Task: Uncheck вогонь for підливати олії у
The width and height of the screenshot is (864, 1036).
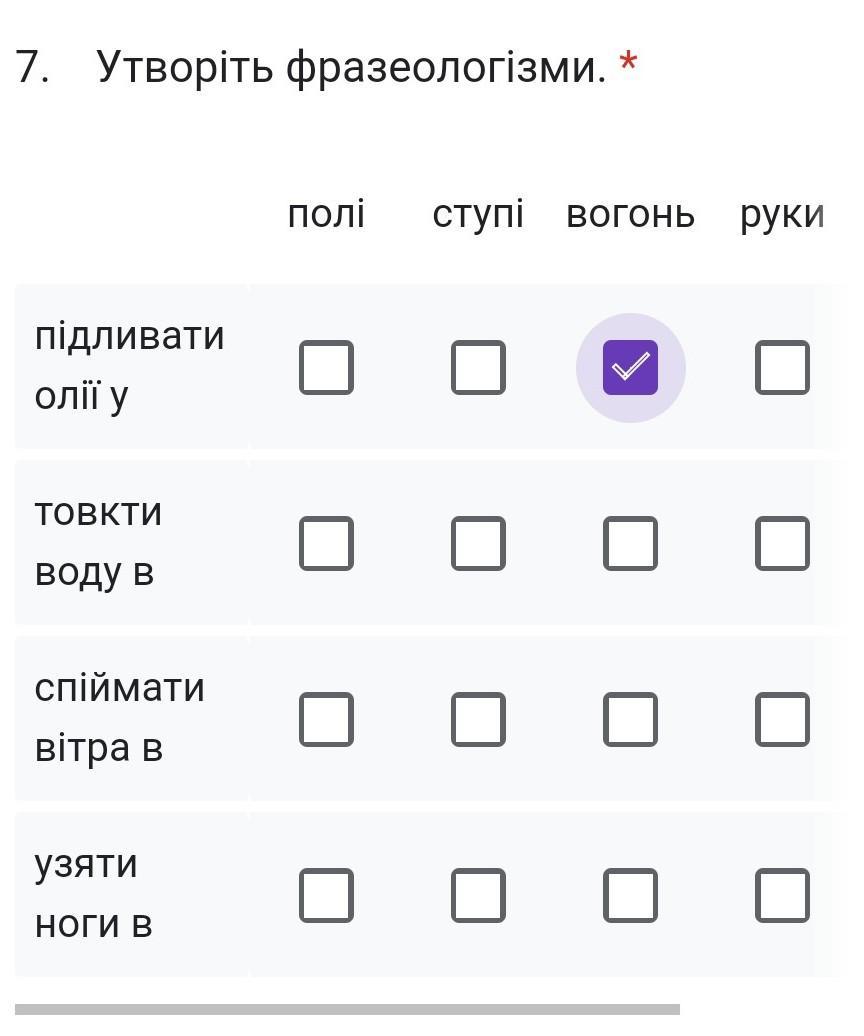Action: [630, 368]
